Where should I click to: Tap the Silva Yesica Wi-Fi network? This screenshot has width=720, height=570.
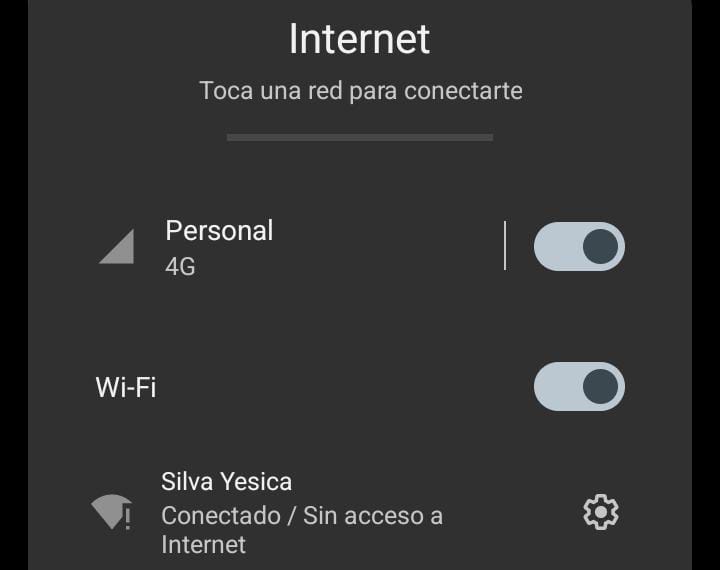(x=300, y=513)
